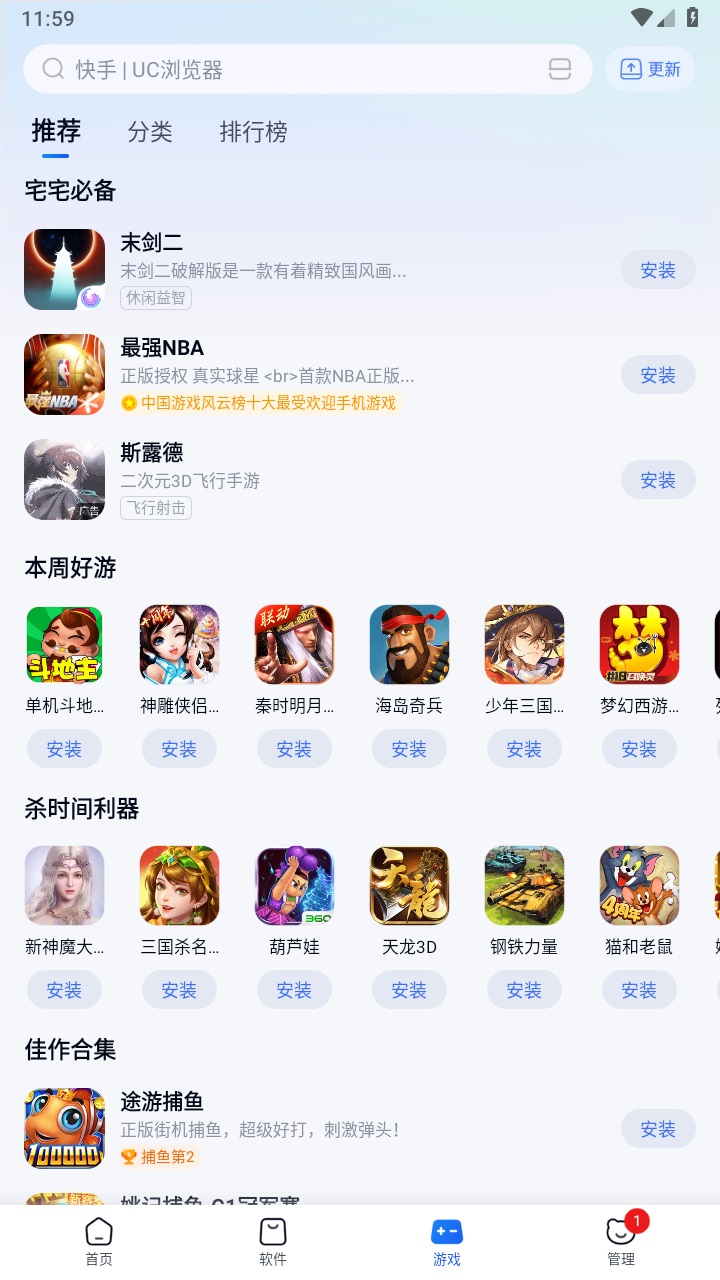Viewport: 720px width, 1280px height.
Task: Open the 斯露德 game row
Action: [x=300, y=480]
